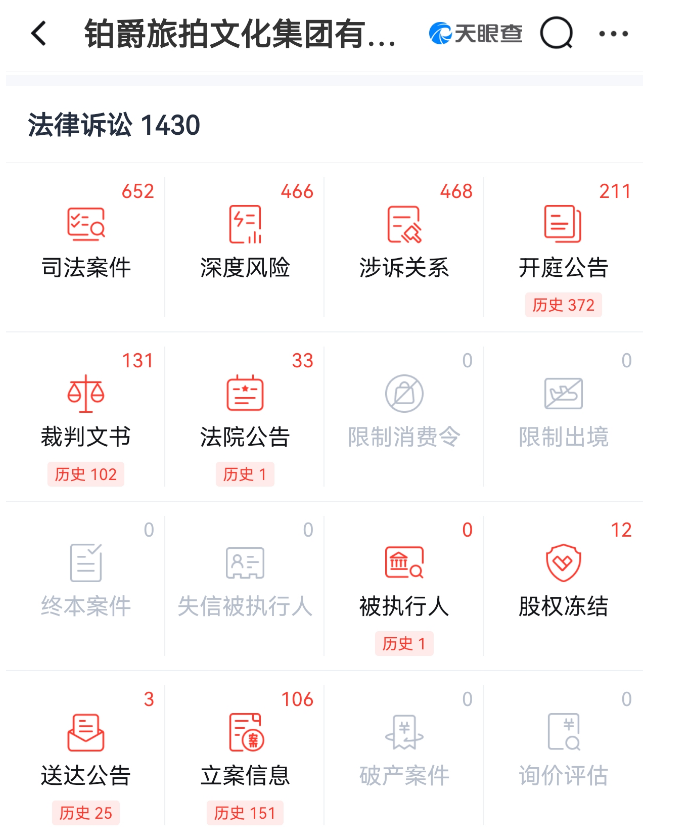681x831 pixels.
Task: Show 历史 25 under 送达公告
Action: click(86, 813)
